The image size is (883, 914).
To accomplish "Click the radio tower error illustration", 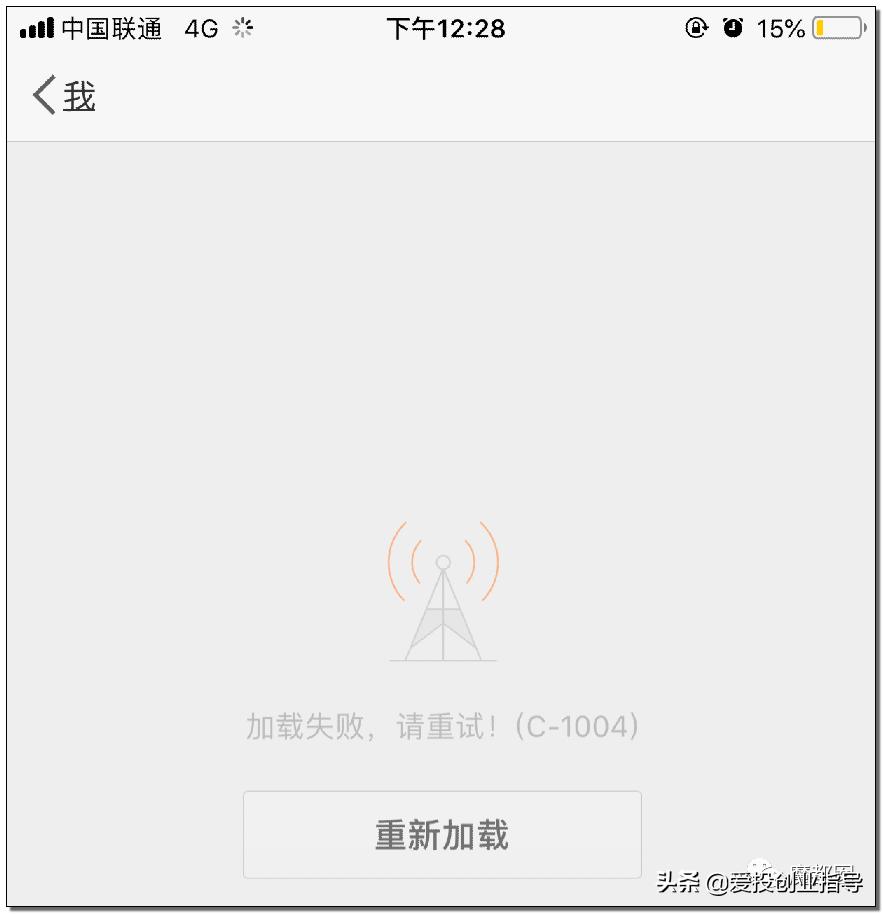I will (x=443, y=590).
